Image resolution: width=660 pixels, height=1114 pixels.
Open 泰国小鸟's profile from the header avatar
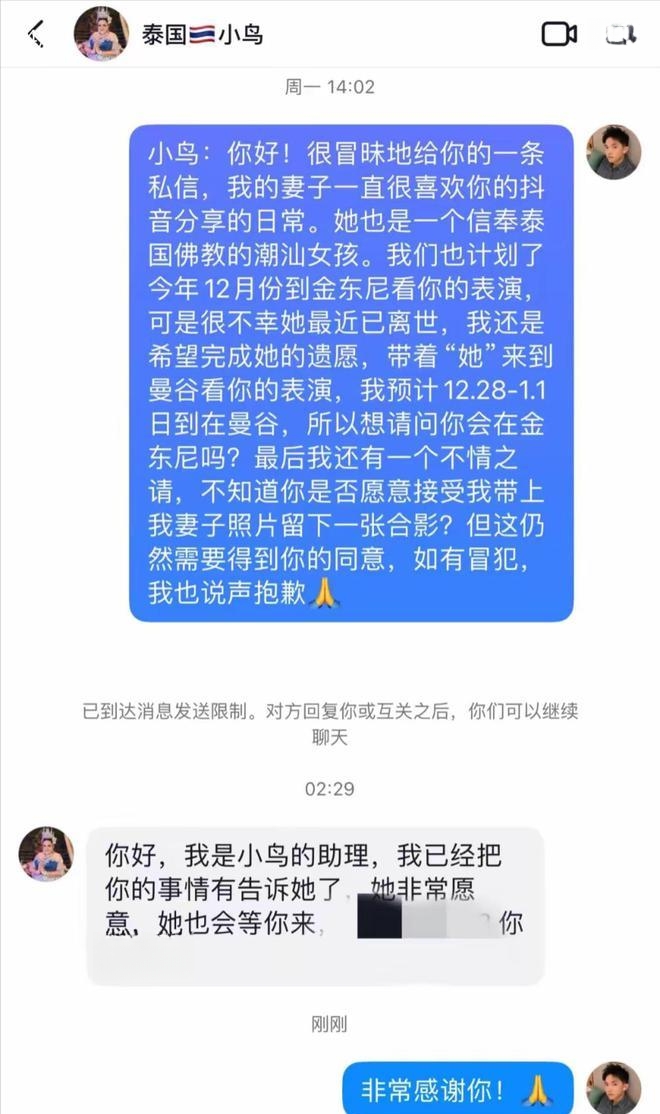(101, 34)
